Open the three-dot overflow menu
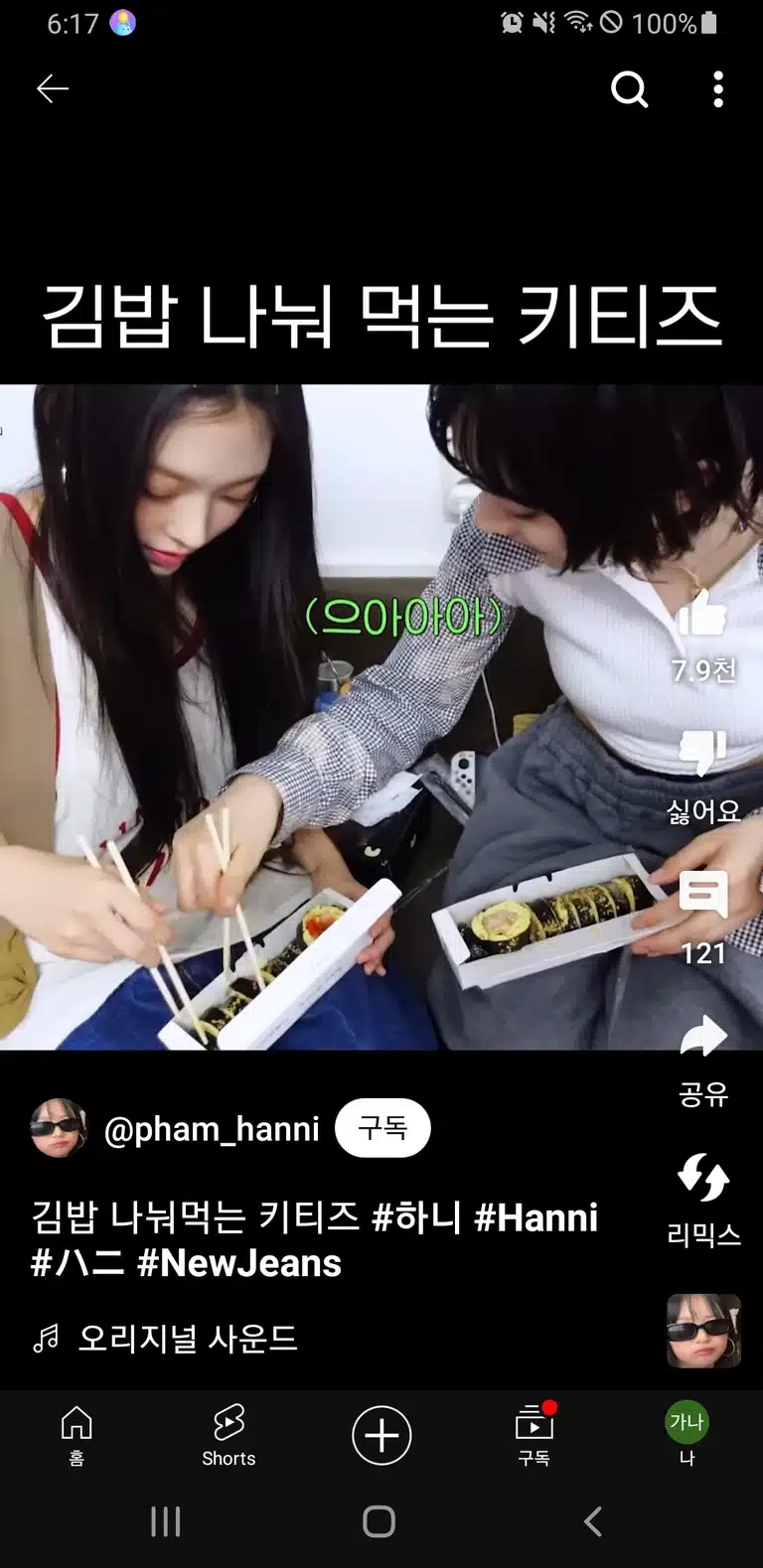The image size is (763, 1568). (x=718, y=89)
